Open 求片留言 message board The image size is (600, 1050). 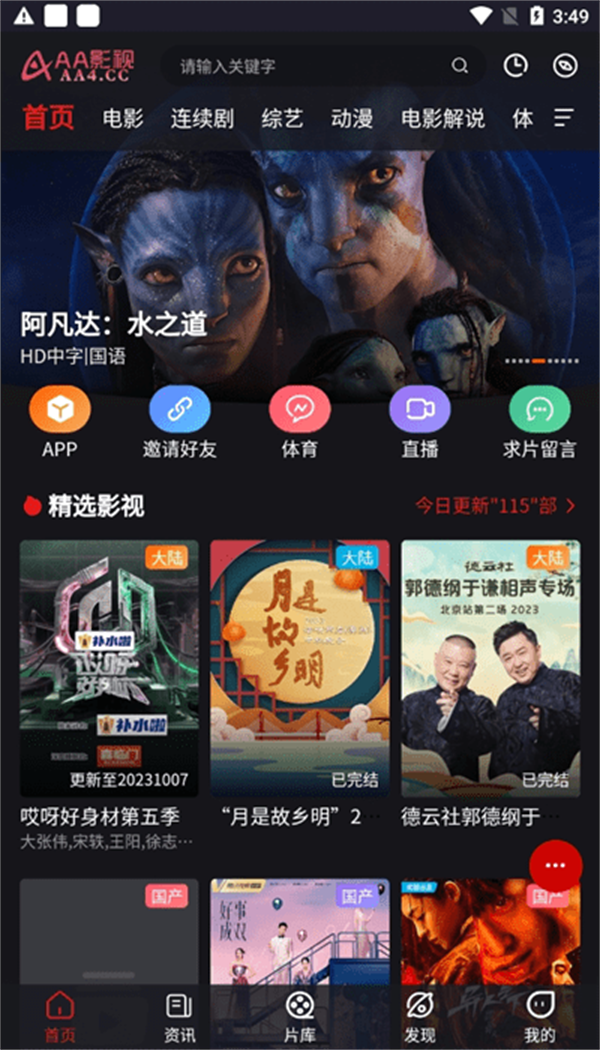click(x=540, y=422)
